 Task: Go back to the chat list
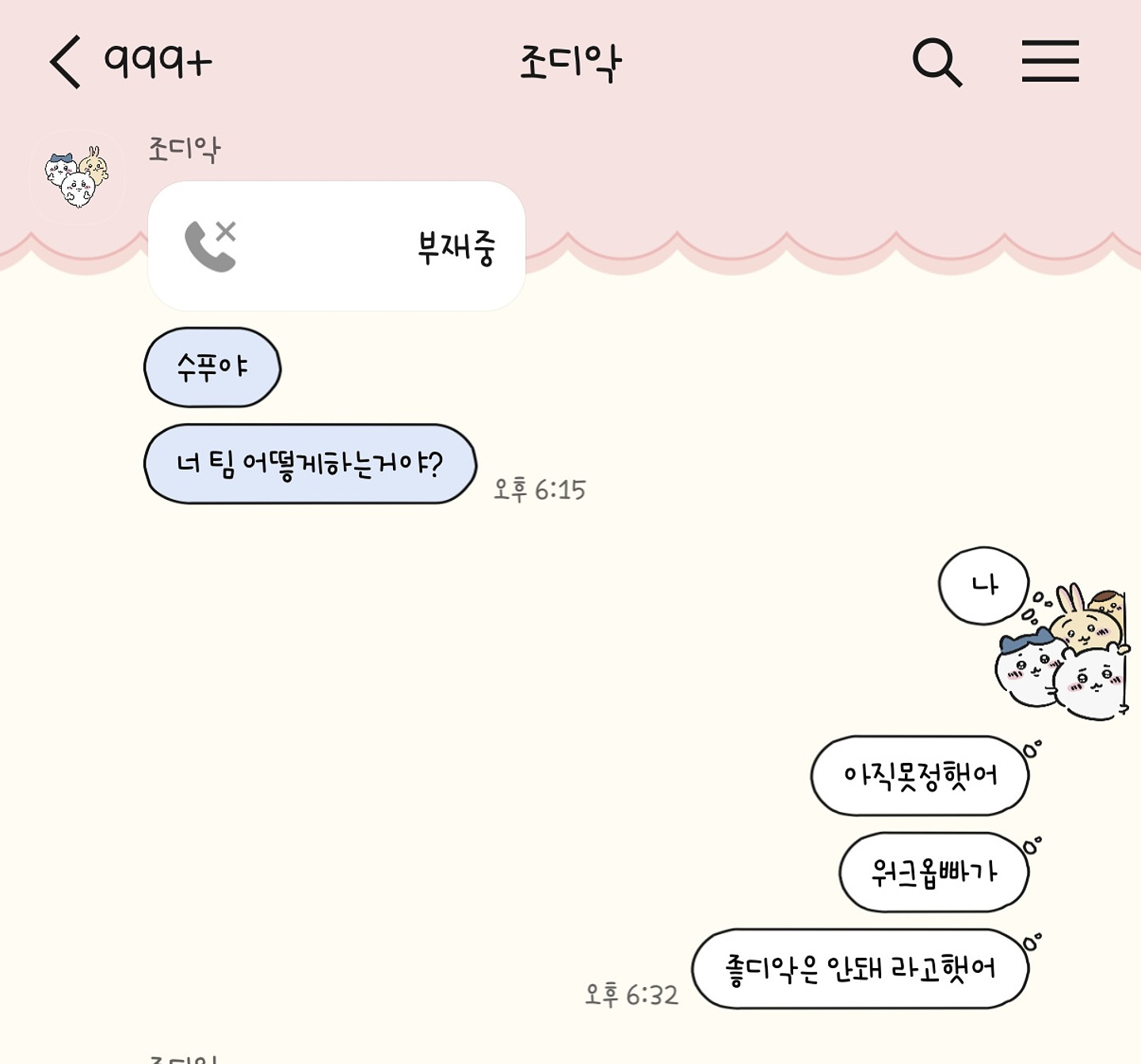click(67, 62)
